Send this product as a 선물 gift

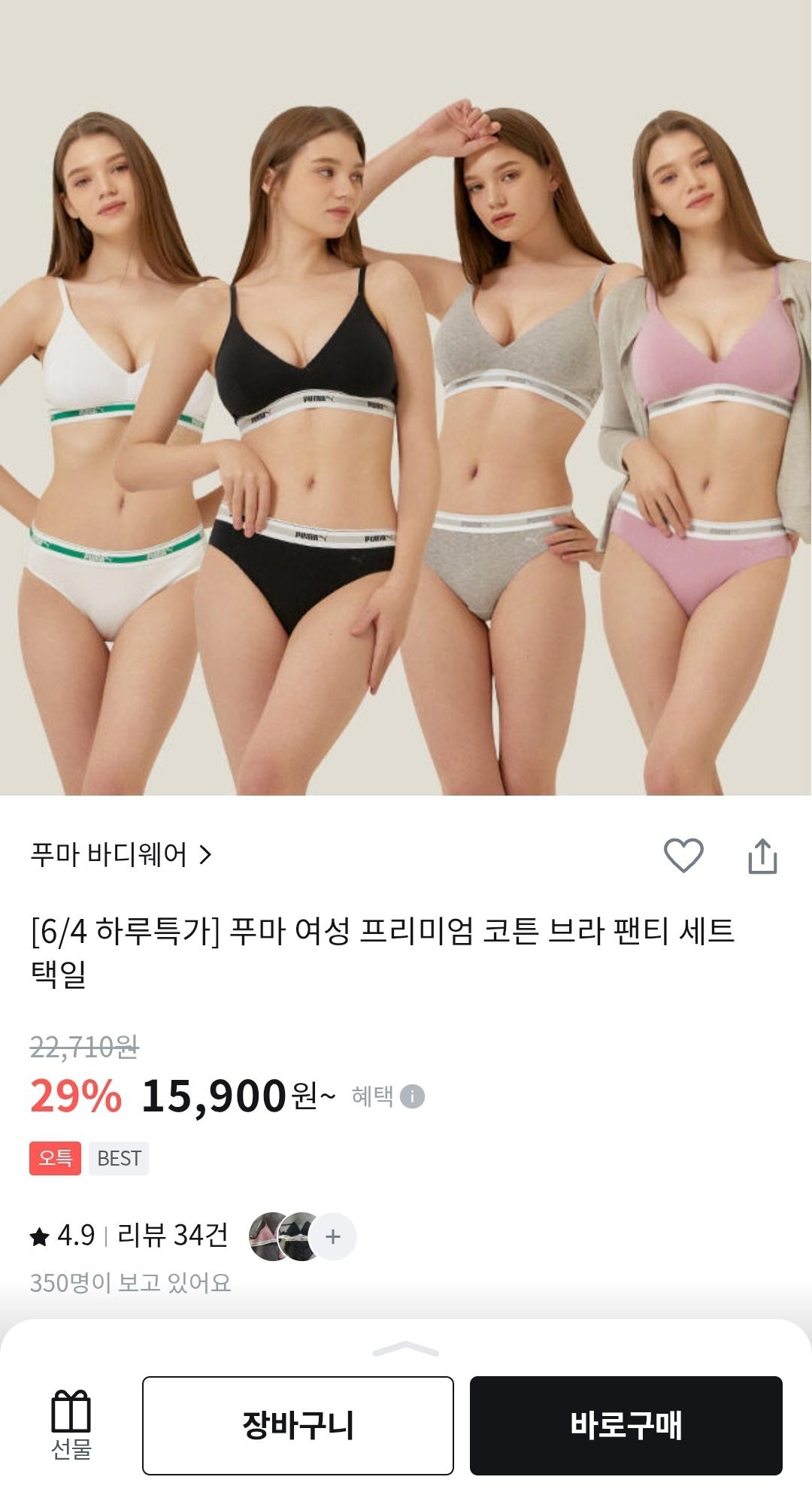click(71, 1426)
